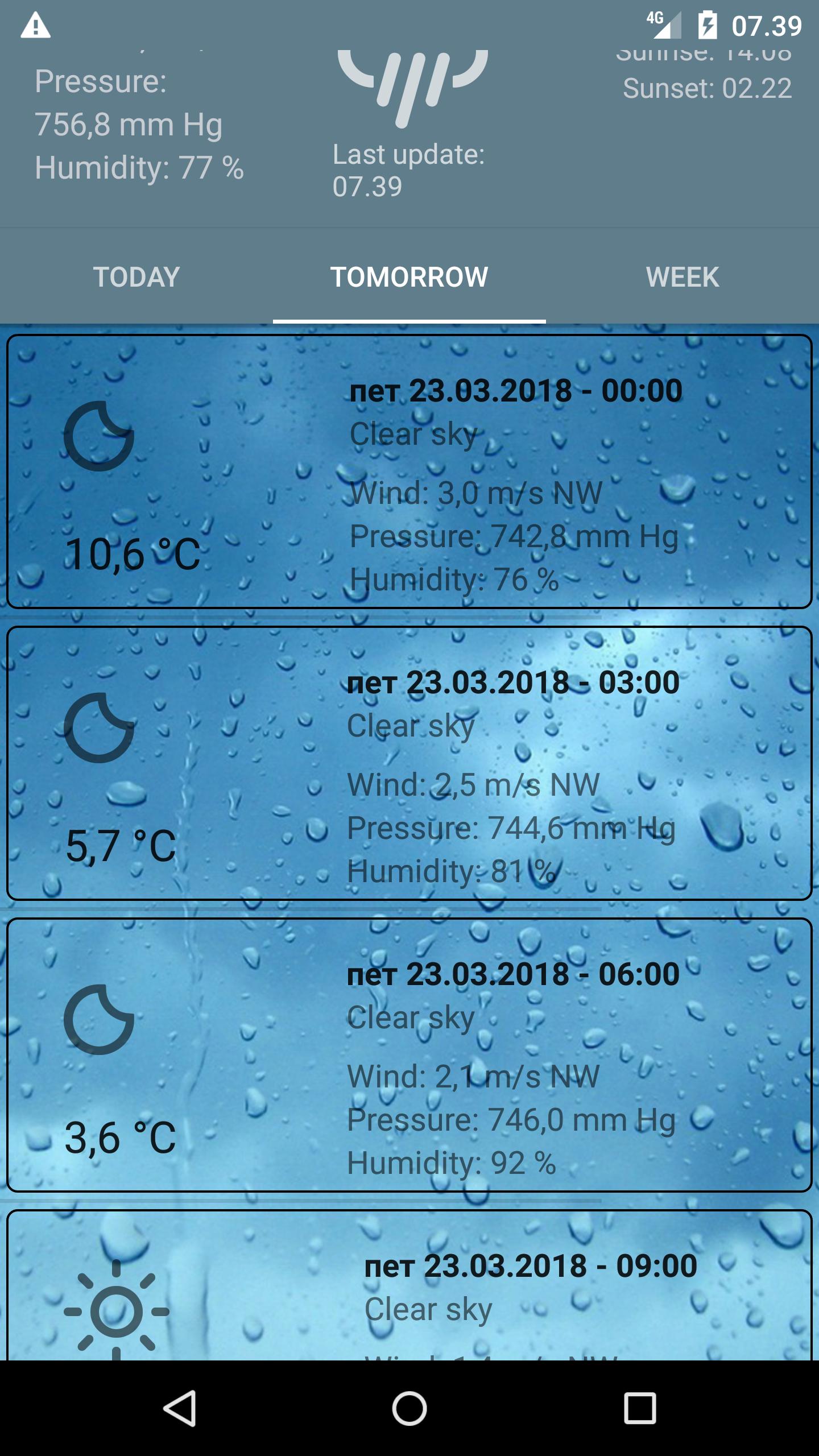Open the 00:00 forecast card

pyautogui.click(x=409, y=472)
